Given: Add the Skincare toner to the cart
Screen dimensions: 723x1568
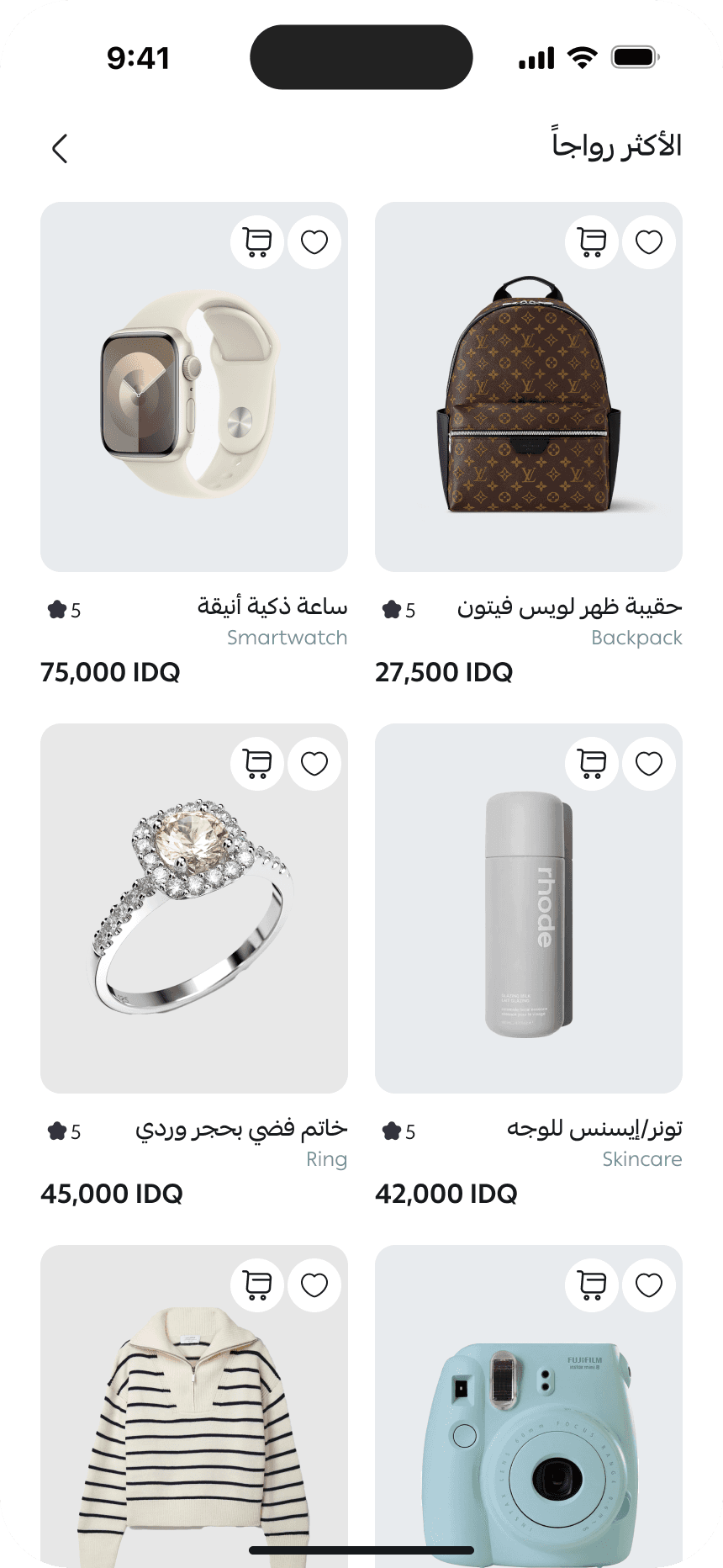Looking at the screenshot, I should [592, 764].
